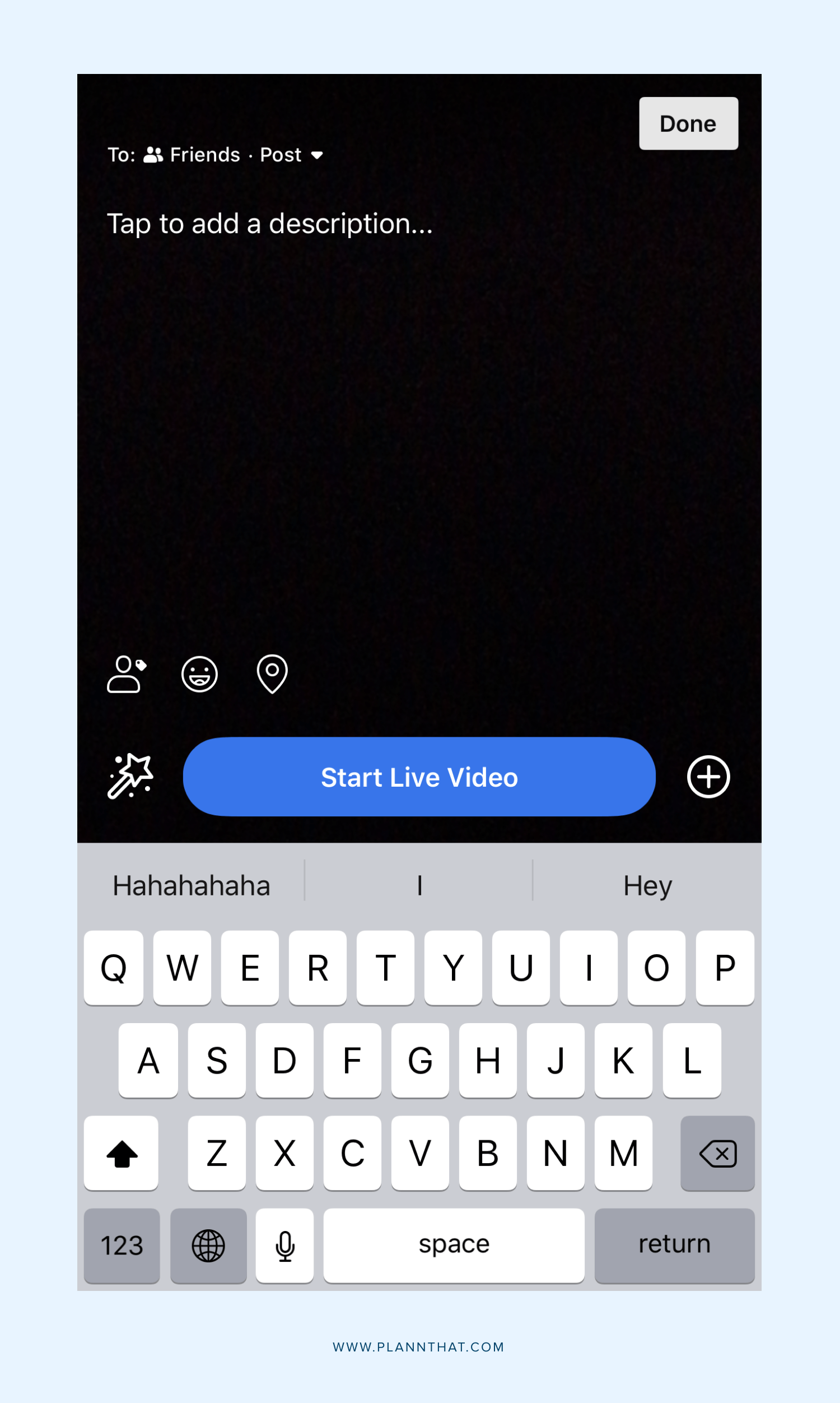This screenshot has height=1403, width=840.
Task: Choose the Hey keyboard suggestion
Action: click(647, 885)
